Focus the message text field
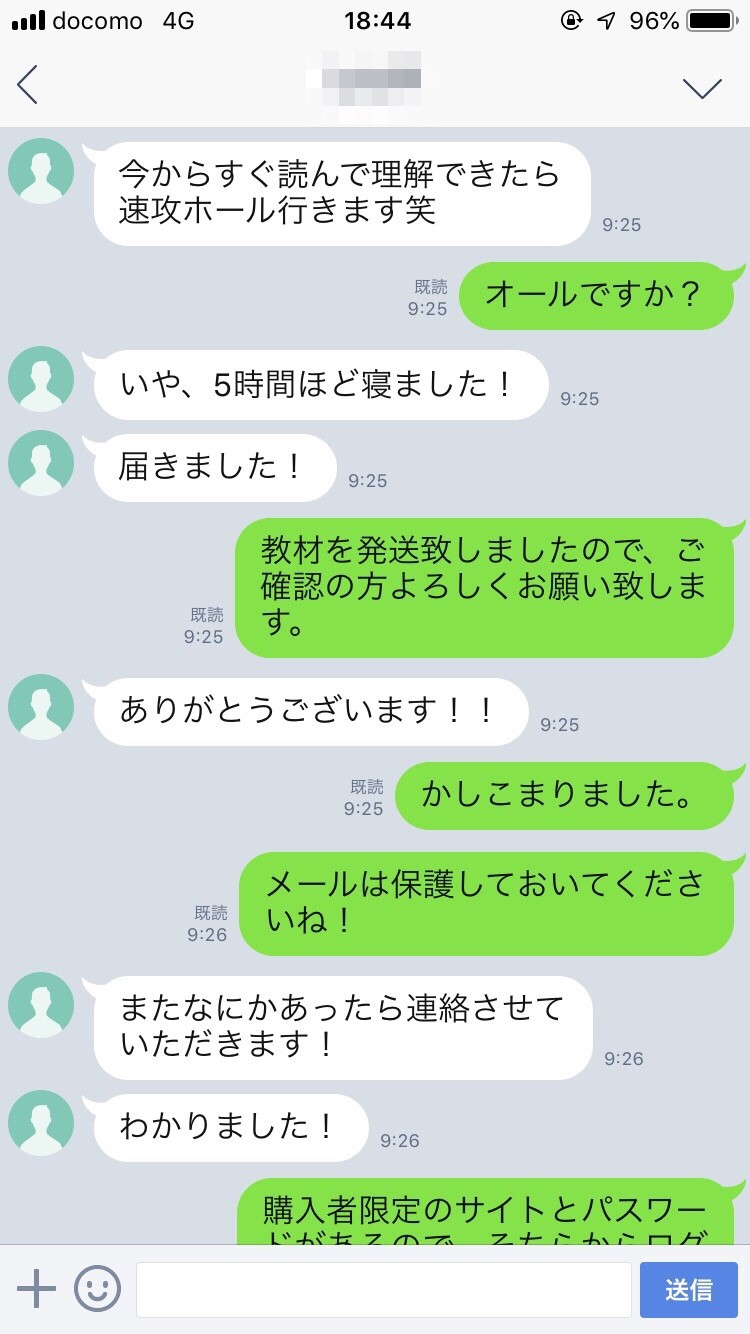 click(x=384, y=1290)
